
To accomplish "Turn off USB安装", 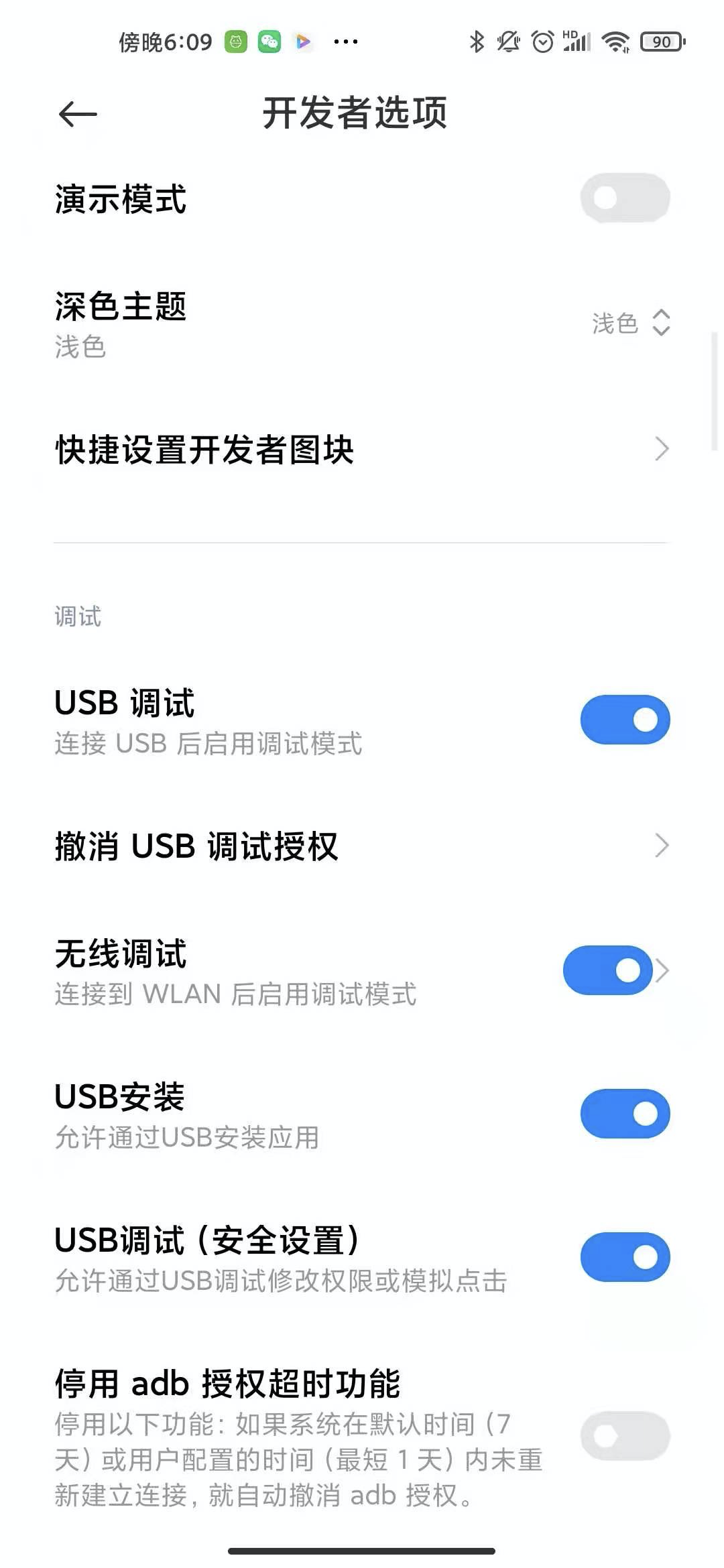I will tap(625, 1114).
